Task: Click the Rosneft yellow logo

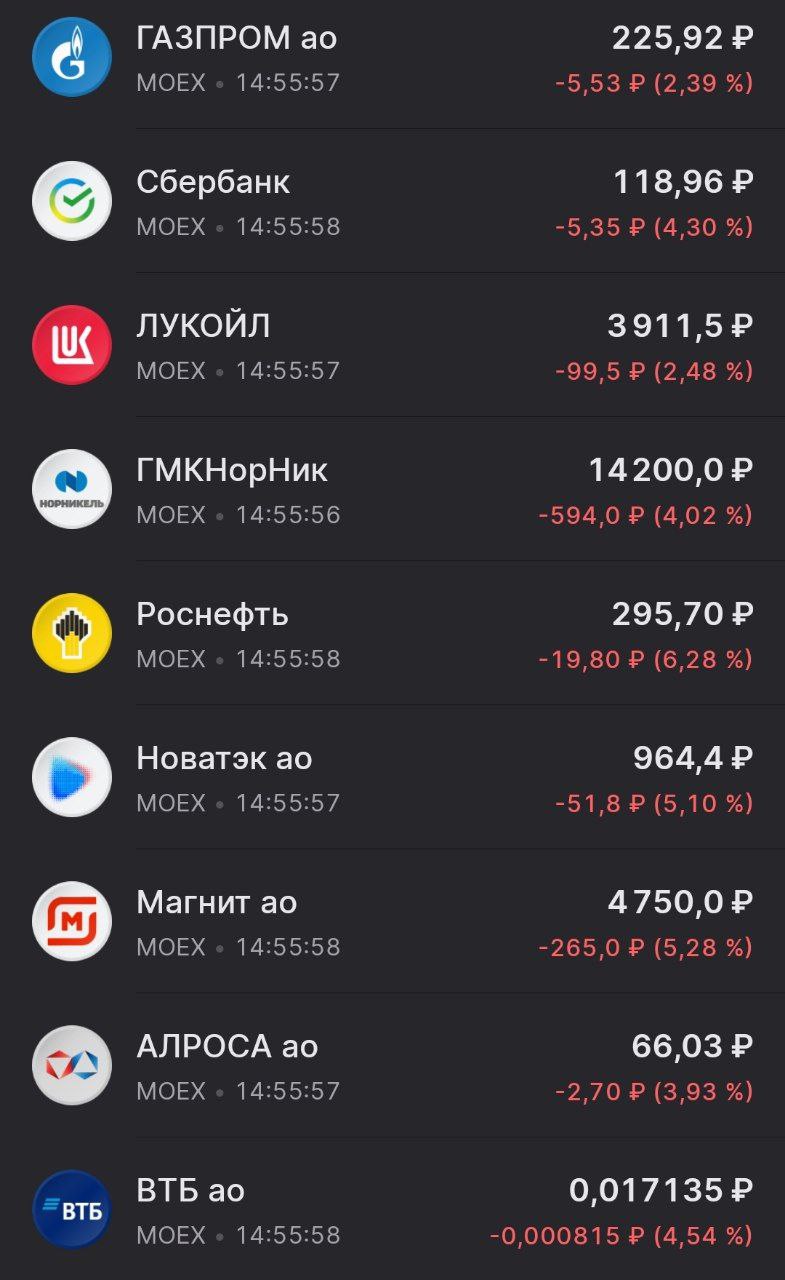Action: coord(71,633)
